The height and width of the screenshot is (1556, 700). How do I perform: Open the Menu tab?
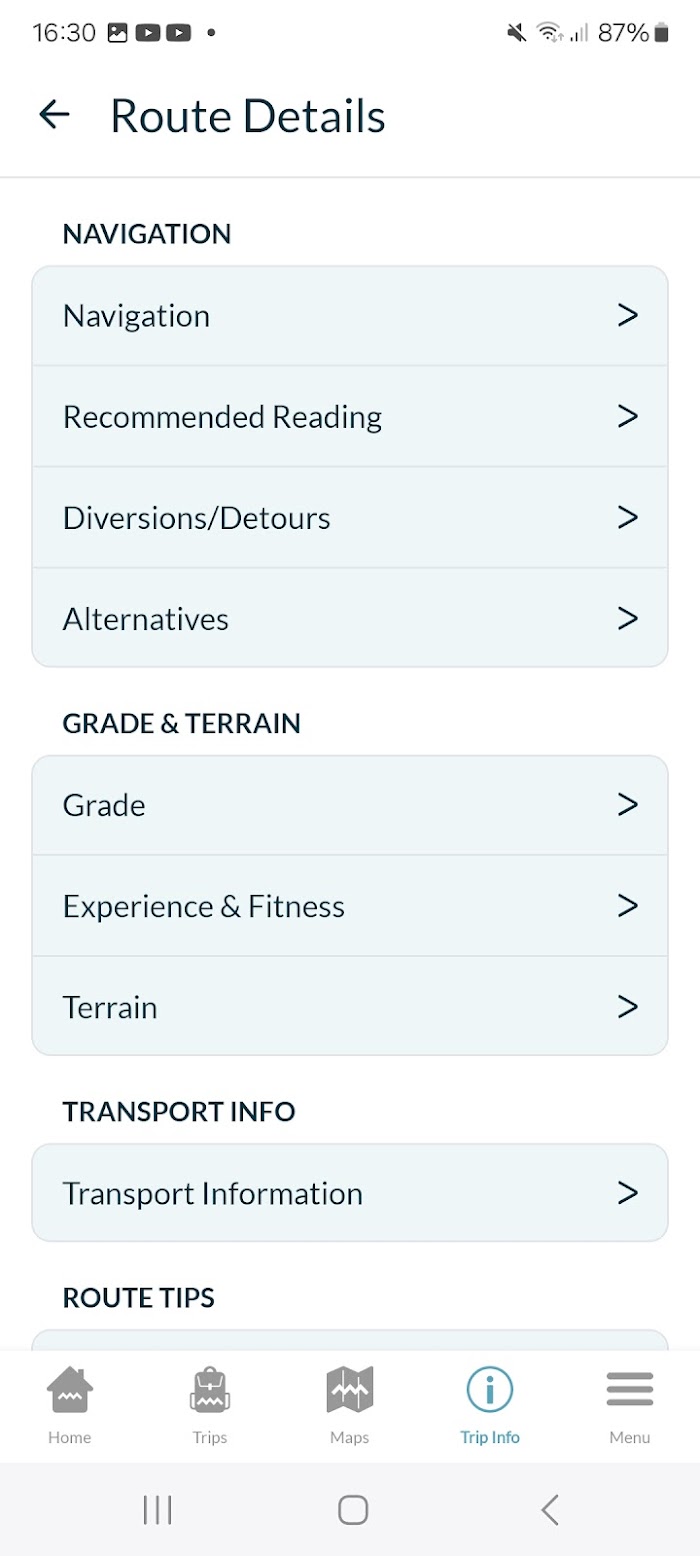[x=630, y=1406]
